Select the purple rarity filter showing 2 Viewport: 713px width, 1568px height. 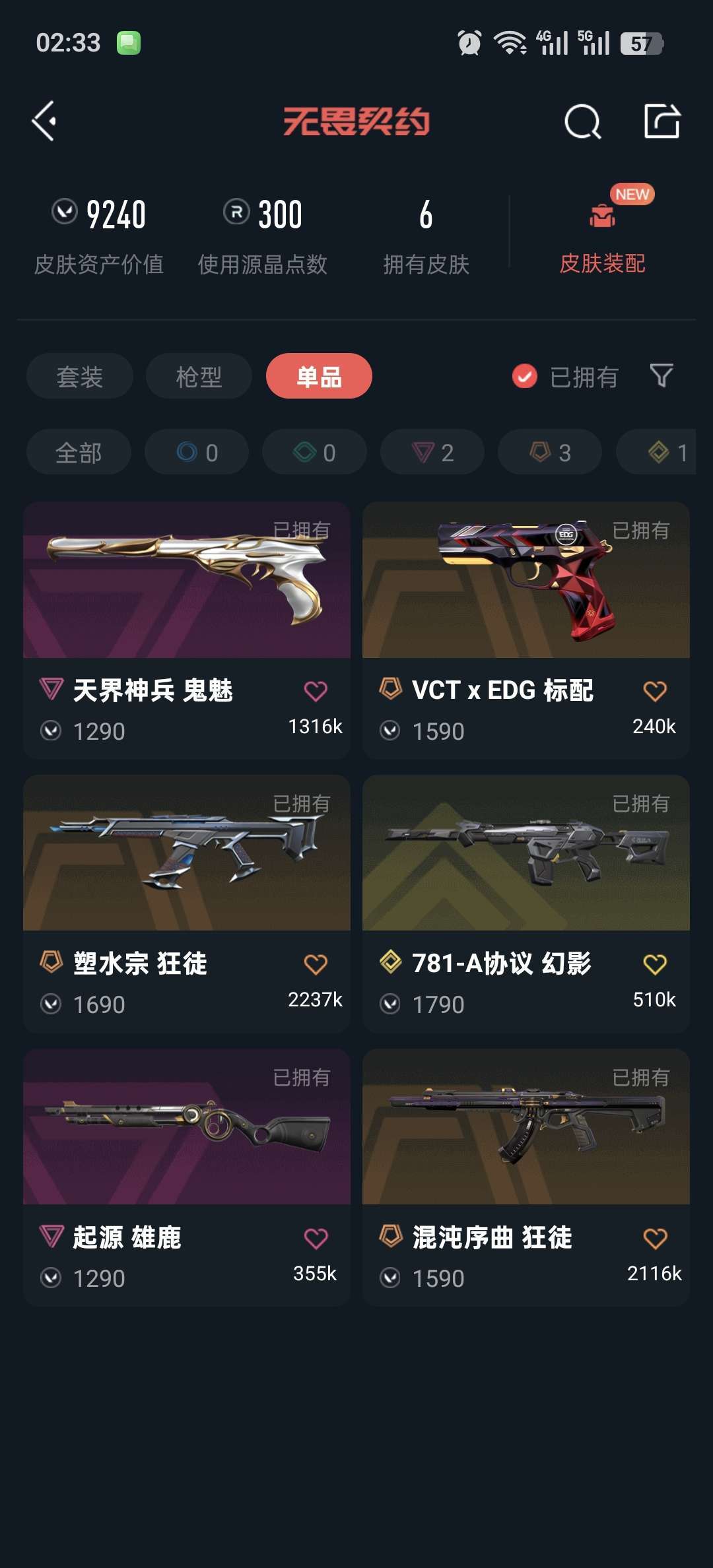(431, 452)
